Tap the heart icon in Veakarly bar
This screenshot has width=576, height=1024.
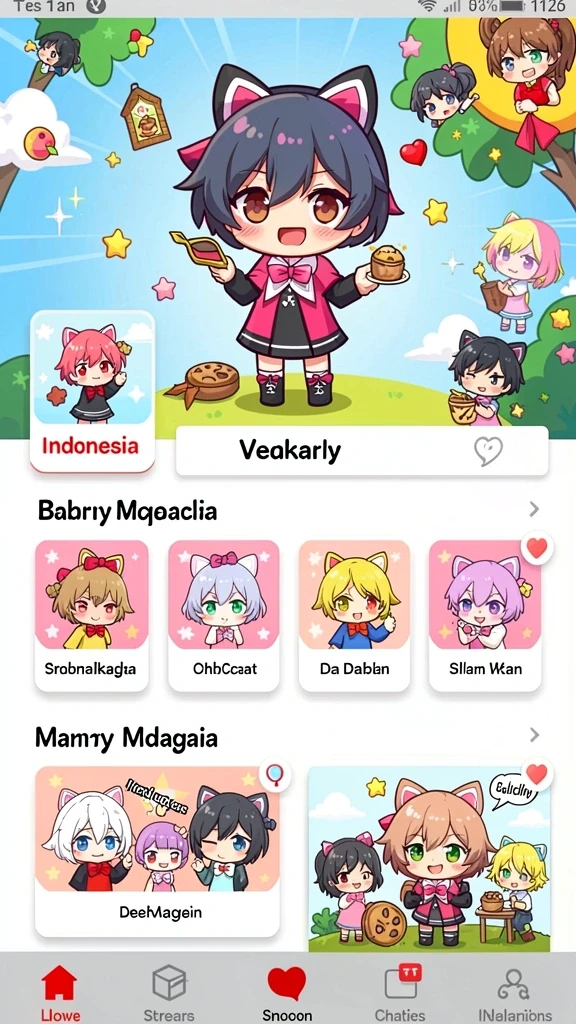coord(488,451)
